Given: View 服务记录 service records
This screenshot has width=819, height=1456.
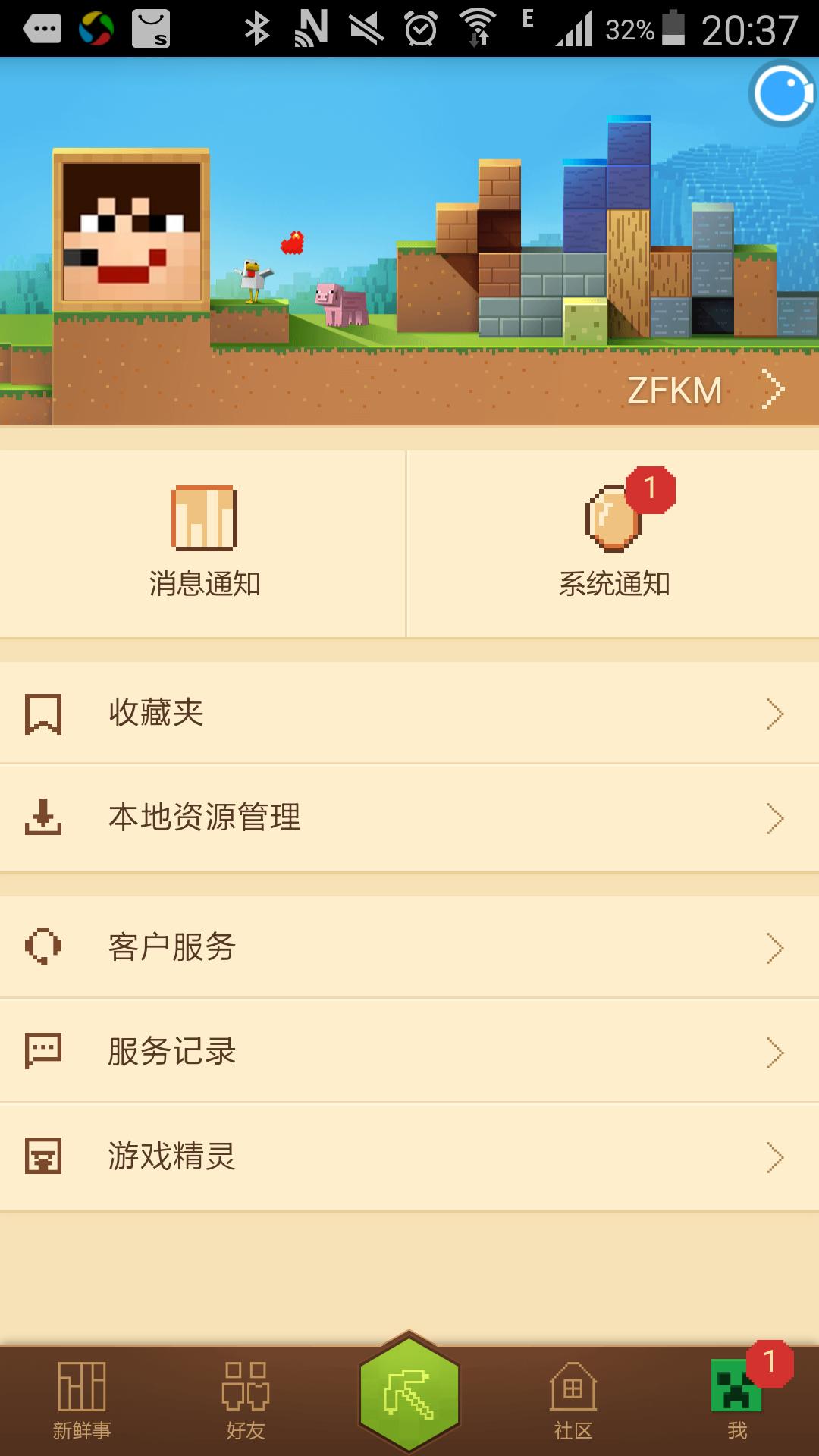Looking at the screenshot, I should (x=409, y=1052).
